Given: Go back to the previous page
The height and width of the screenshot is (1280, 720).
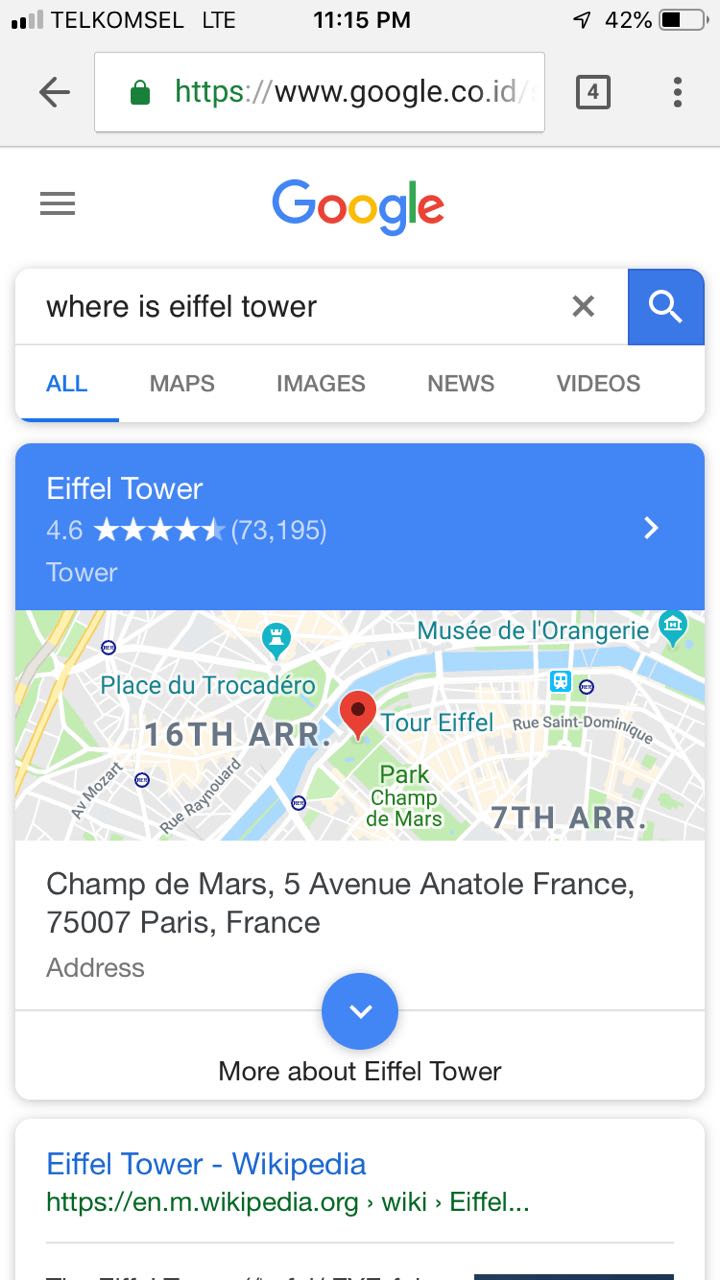Looking at the screenshot, I should pyautogui.click(x=54, y=93).
